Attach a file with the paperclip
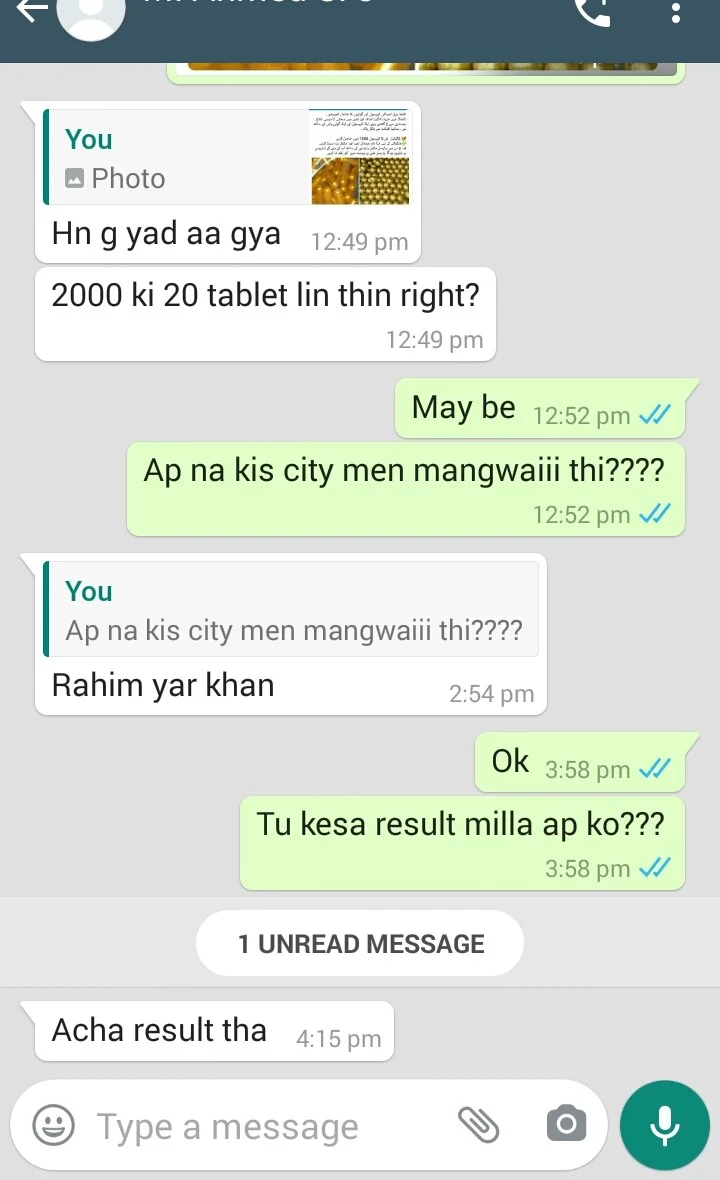 click(x=478, y=1125)
